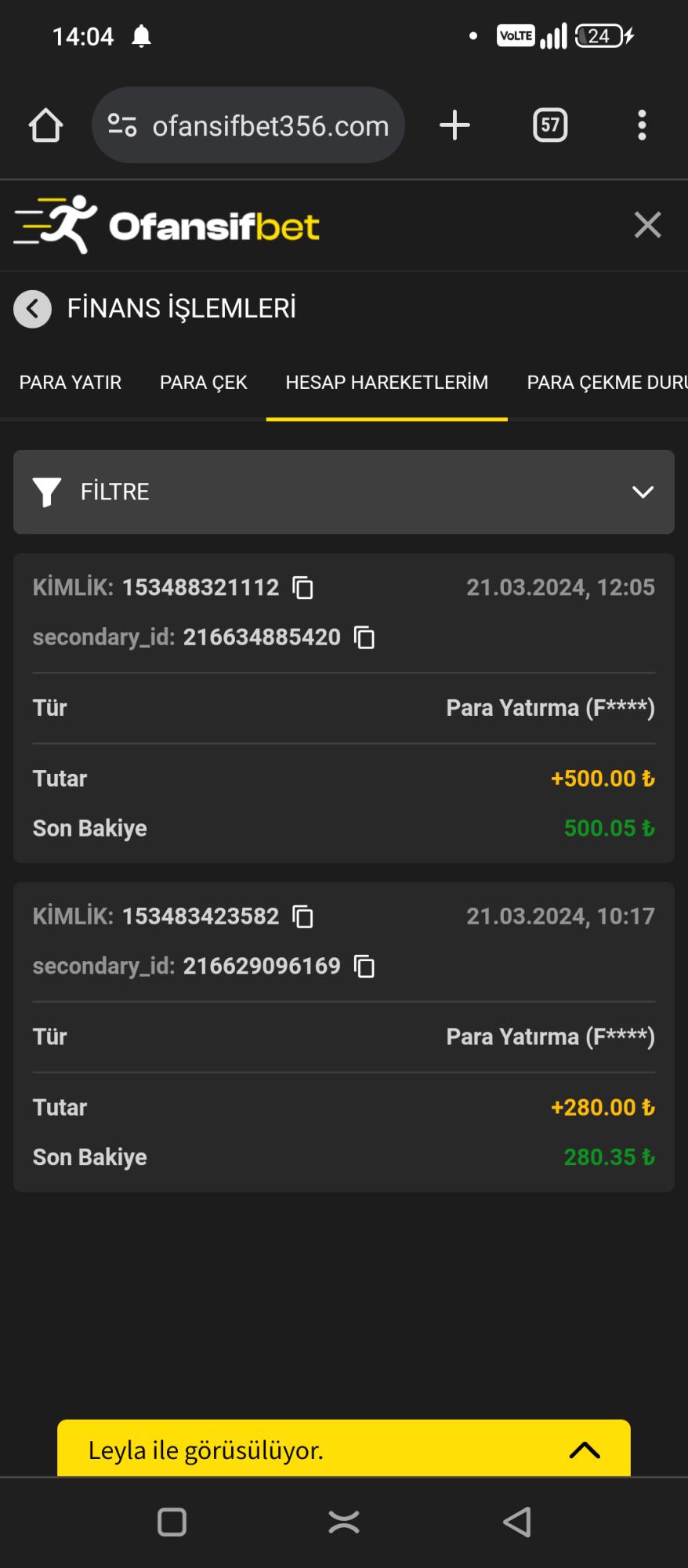The height and width of the screenshot is (1568, 688).
Task: Expand the live chat with Leyla
Action: click(x=584, y=1450)
